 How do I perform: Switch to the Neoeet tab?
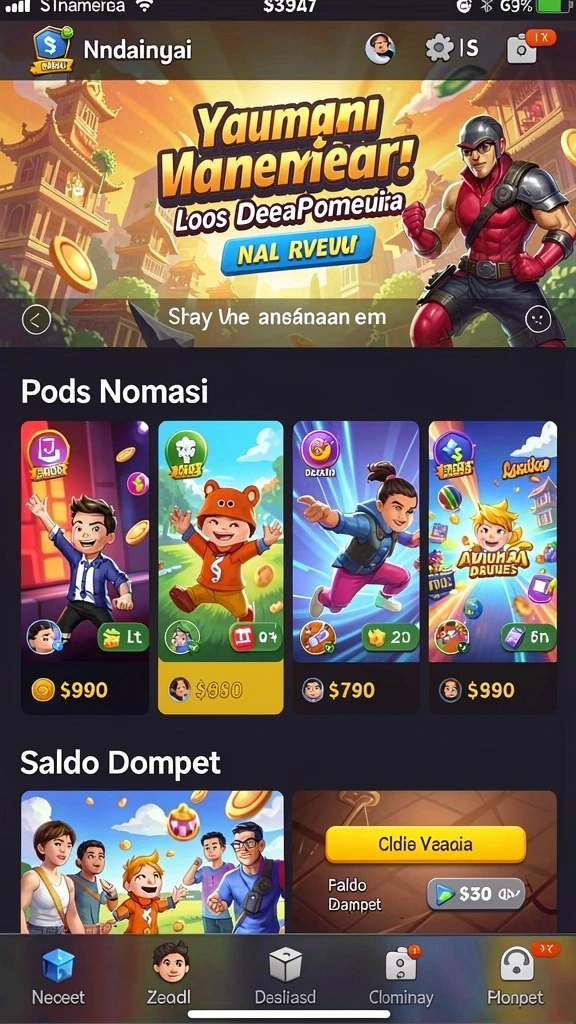click(x=59, y=974)
